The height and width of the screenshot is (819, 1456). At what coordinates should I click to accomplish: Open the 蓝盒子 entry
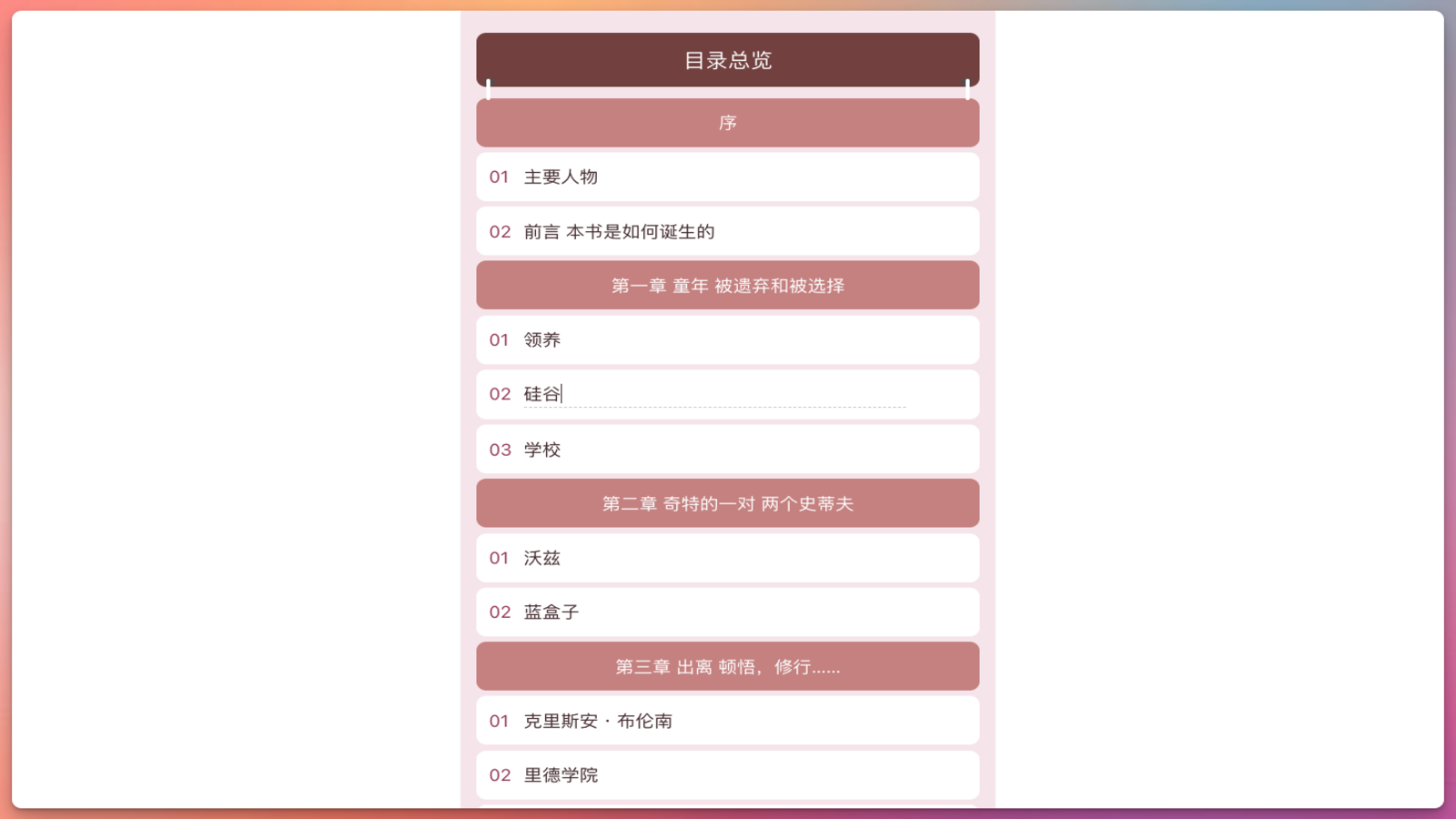pyautogui.click(x=727, y=612)
